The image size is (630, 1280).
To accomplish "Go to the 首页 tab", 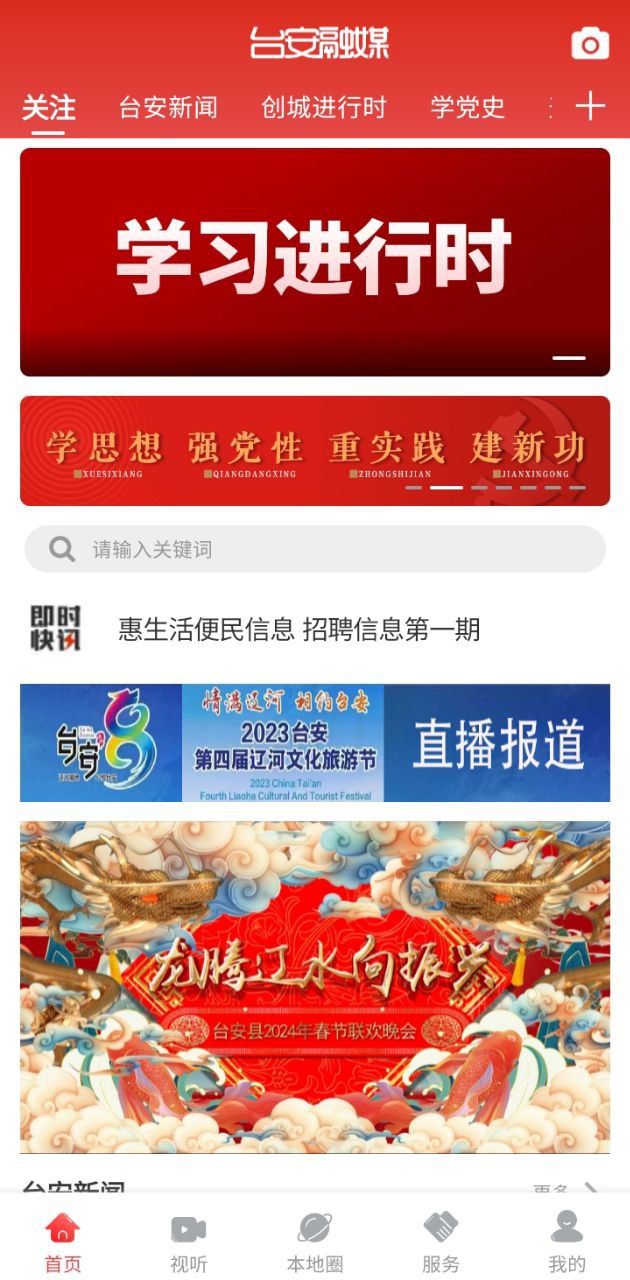I will point(63,1242).
